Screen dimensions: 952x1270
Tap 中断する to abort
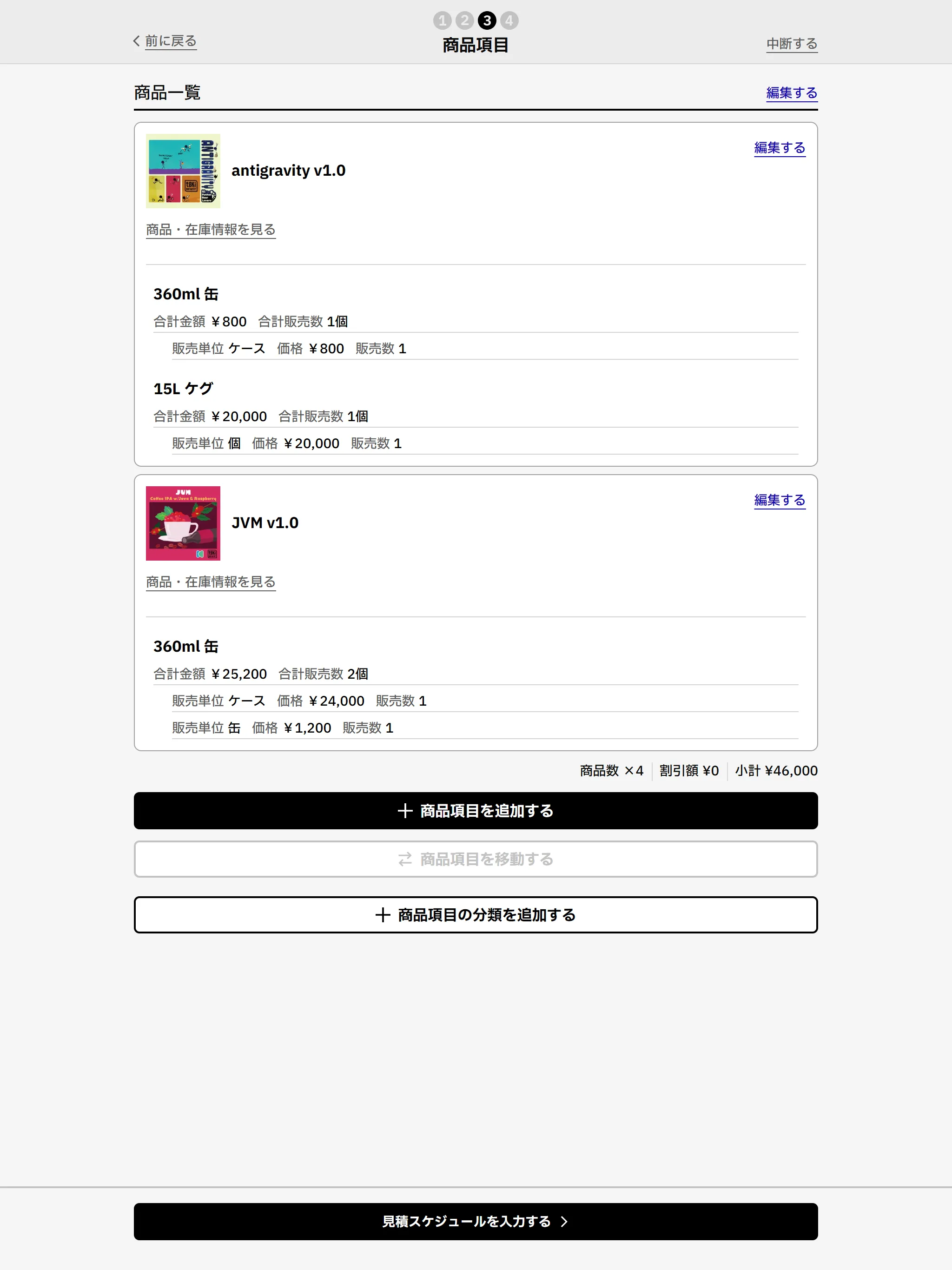(791, 44)
